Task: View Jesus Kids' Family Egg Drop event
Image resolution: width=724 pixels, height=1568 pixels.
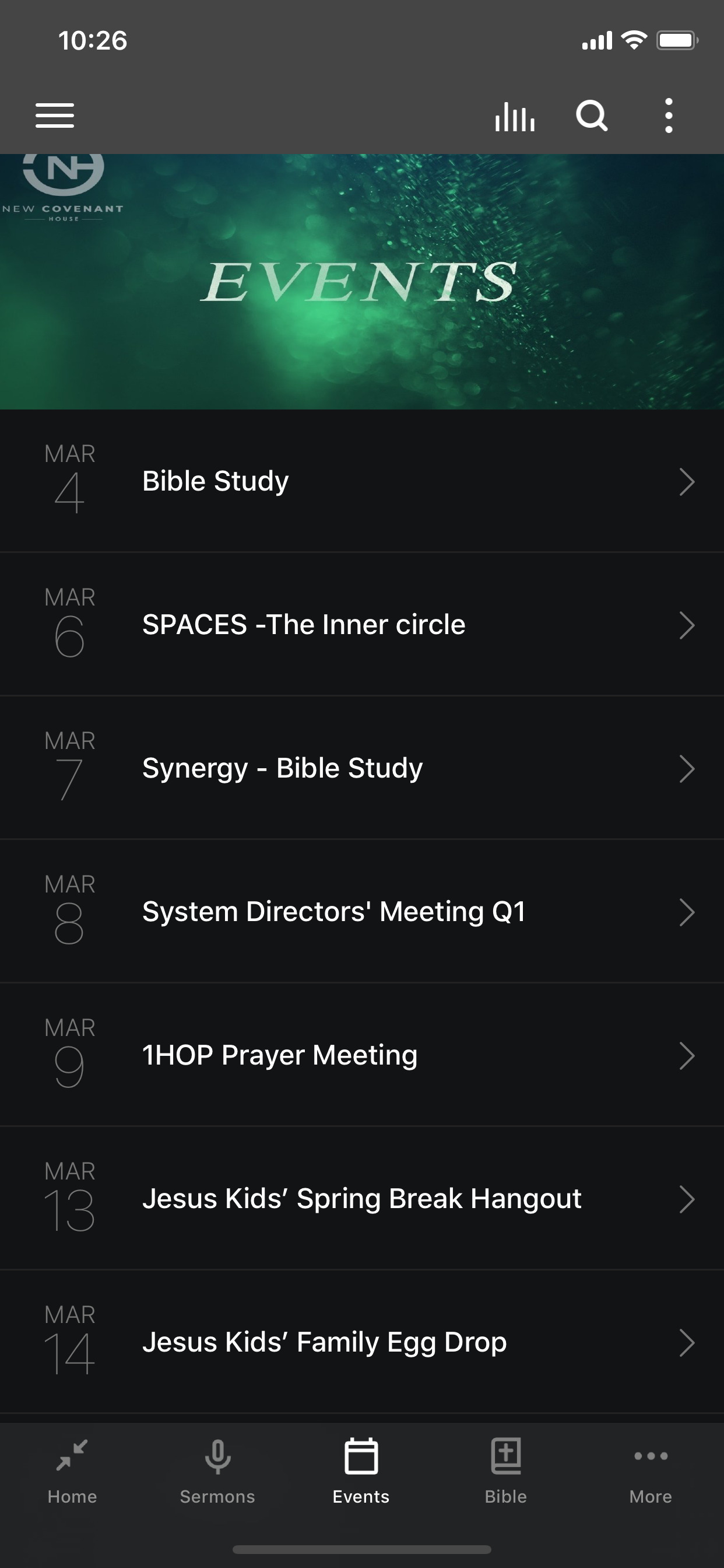Action: click(x=362, y=1342)
